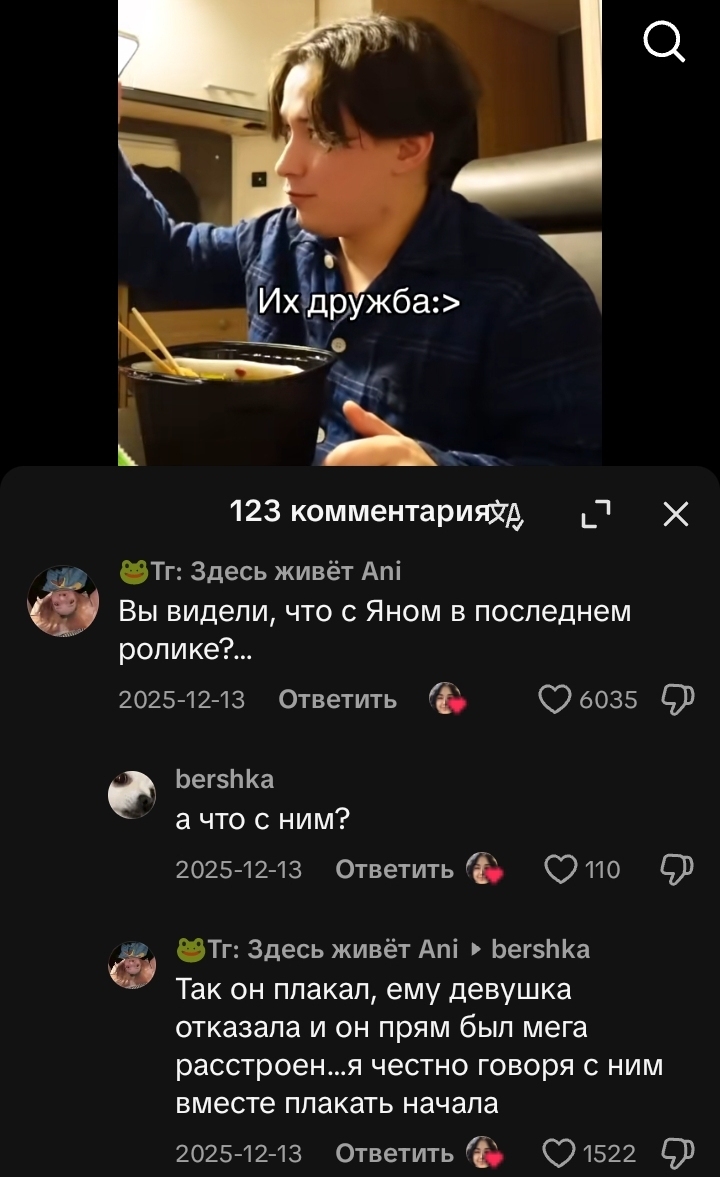
Task: Tap the video preview above the comments
Action: coord(360,232)
